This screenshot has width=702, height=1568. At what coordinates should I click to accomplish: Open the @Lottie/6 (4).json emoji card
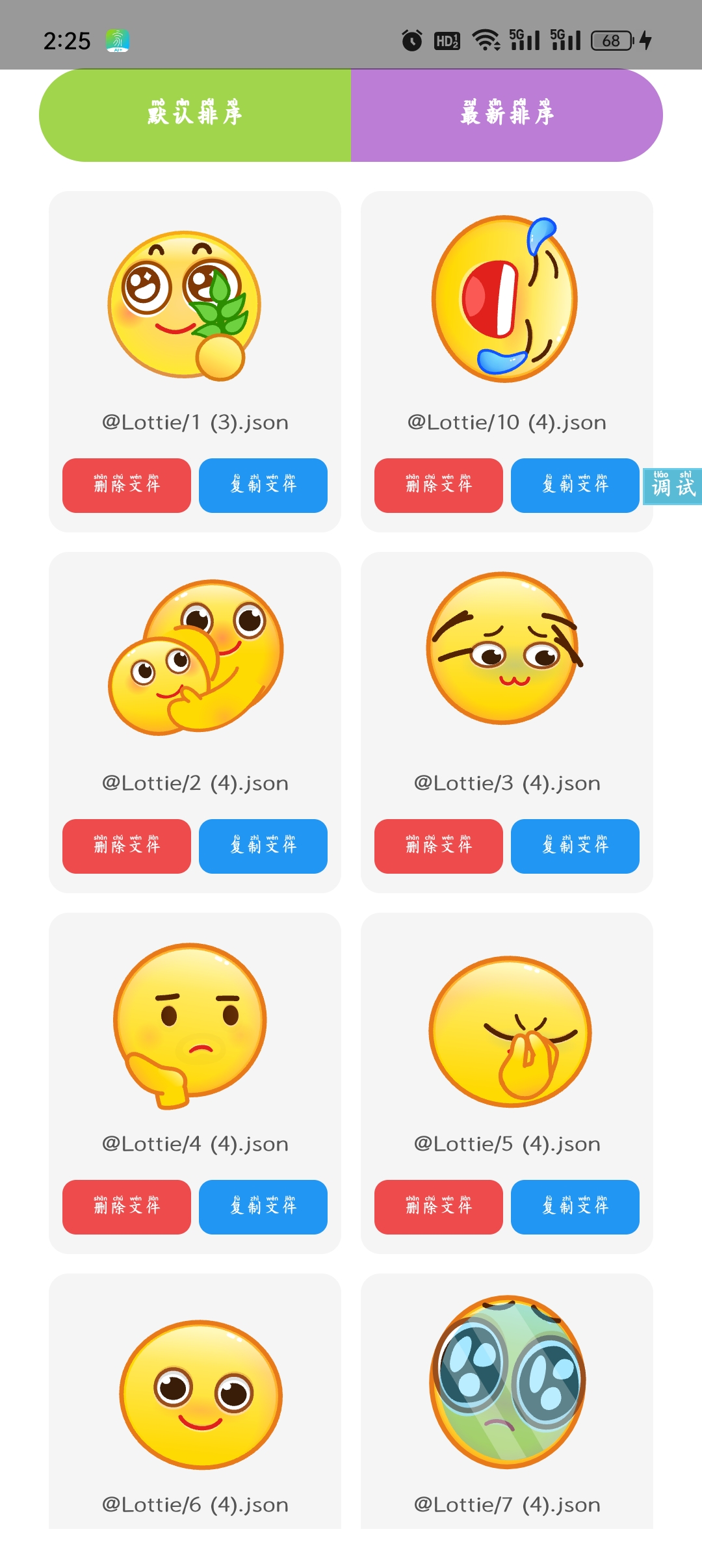pos(195,1401)
